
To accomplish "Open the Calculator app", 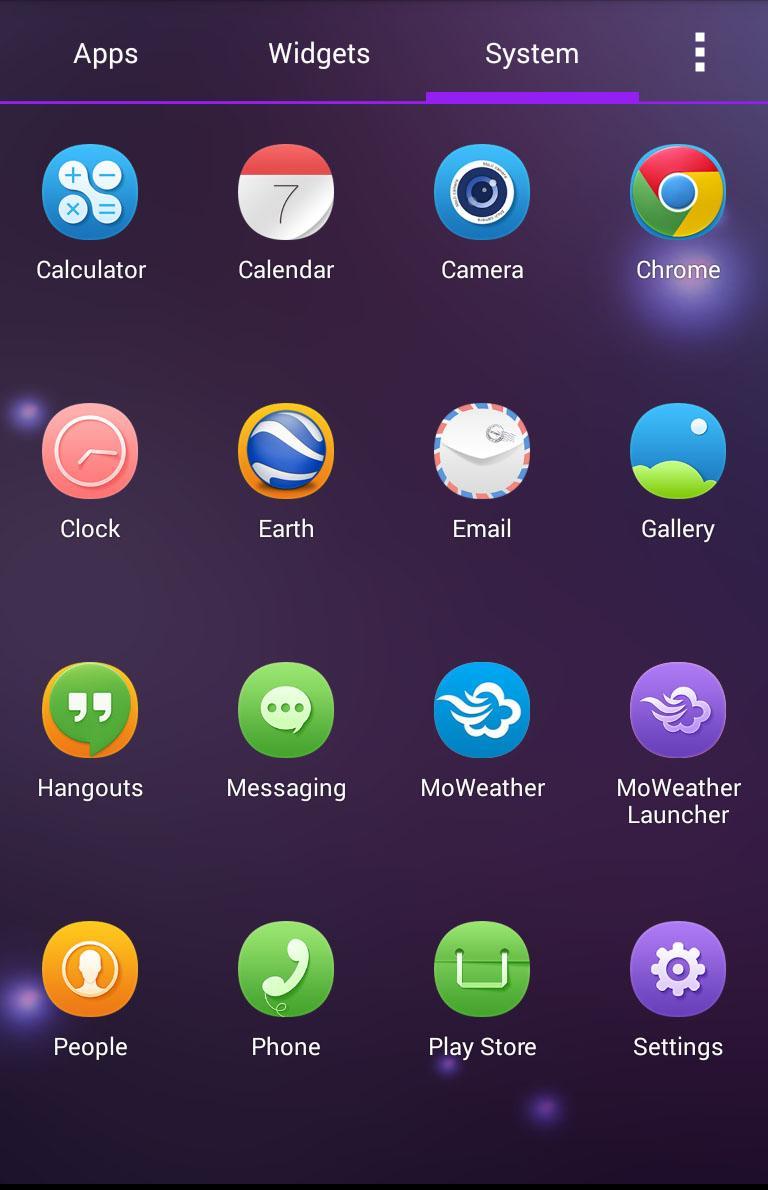I will (90, 192).
